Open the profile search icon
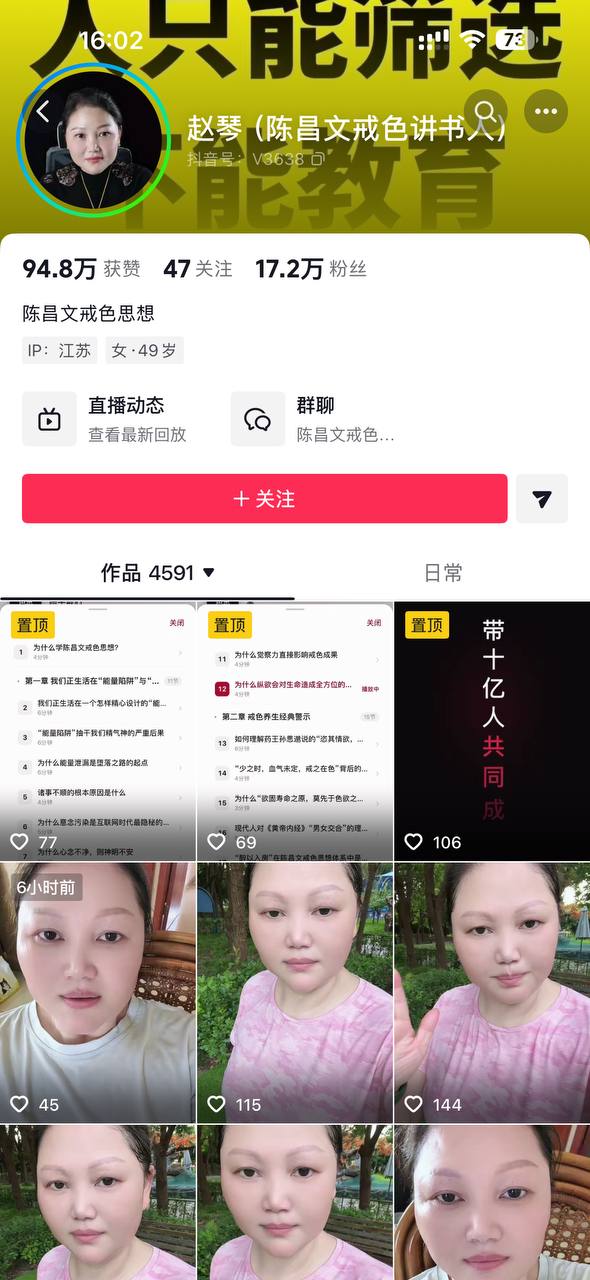 [486, 111]
